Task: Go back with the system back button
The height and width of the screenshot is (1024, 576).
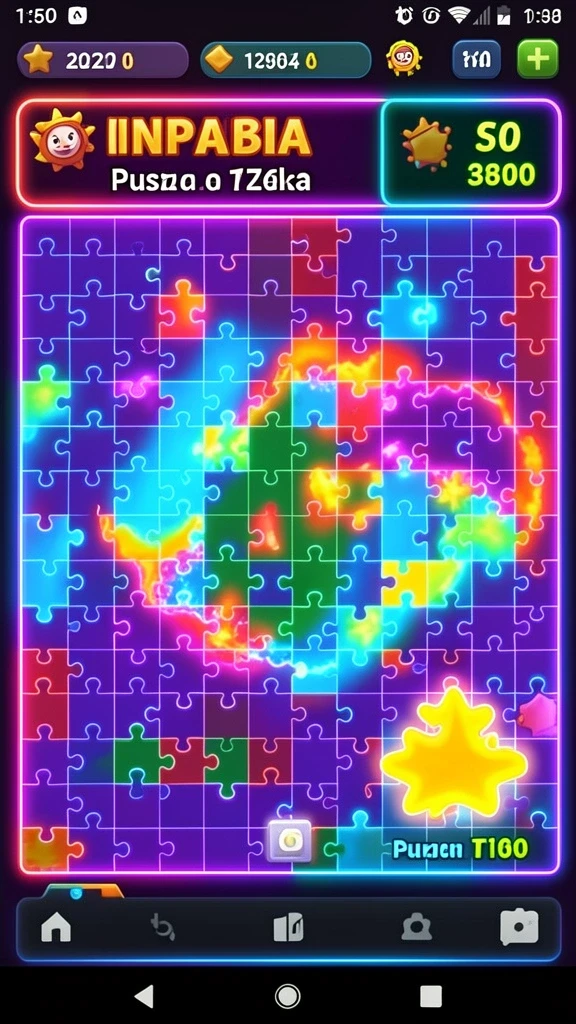Action: pos(144,996)
